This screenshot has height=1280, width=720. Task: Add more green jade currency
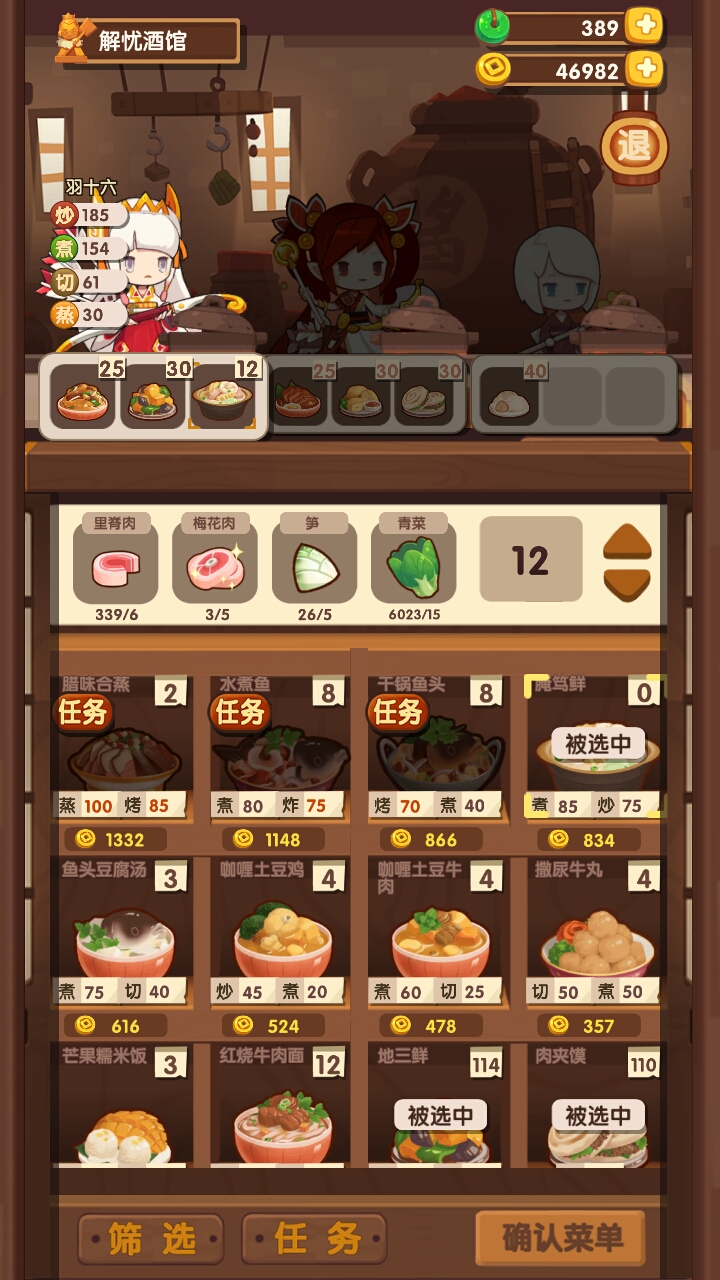(x=644, y=26)
